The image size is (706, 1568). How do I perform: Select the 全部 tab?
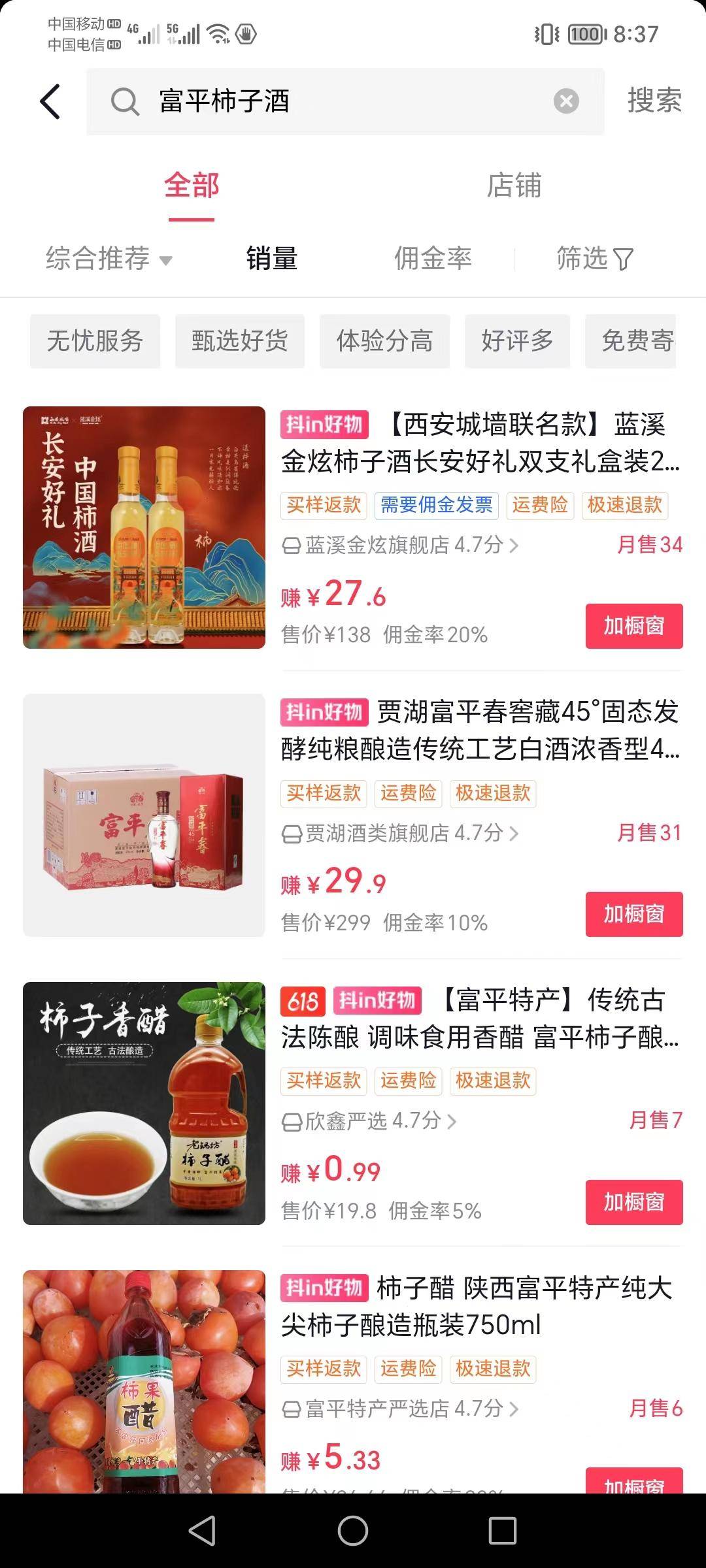pos(192,186)
